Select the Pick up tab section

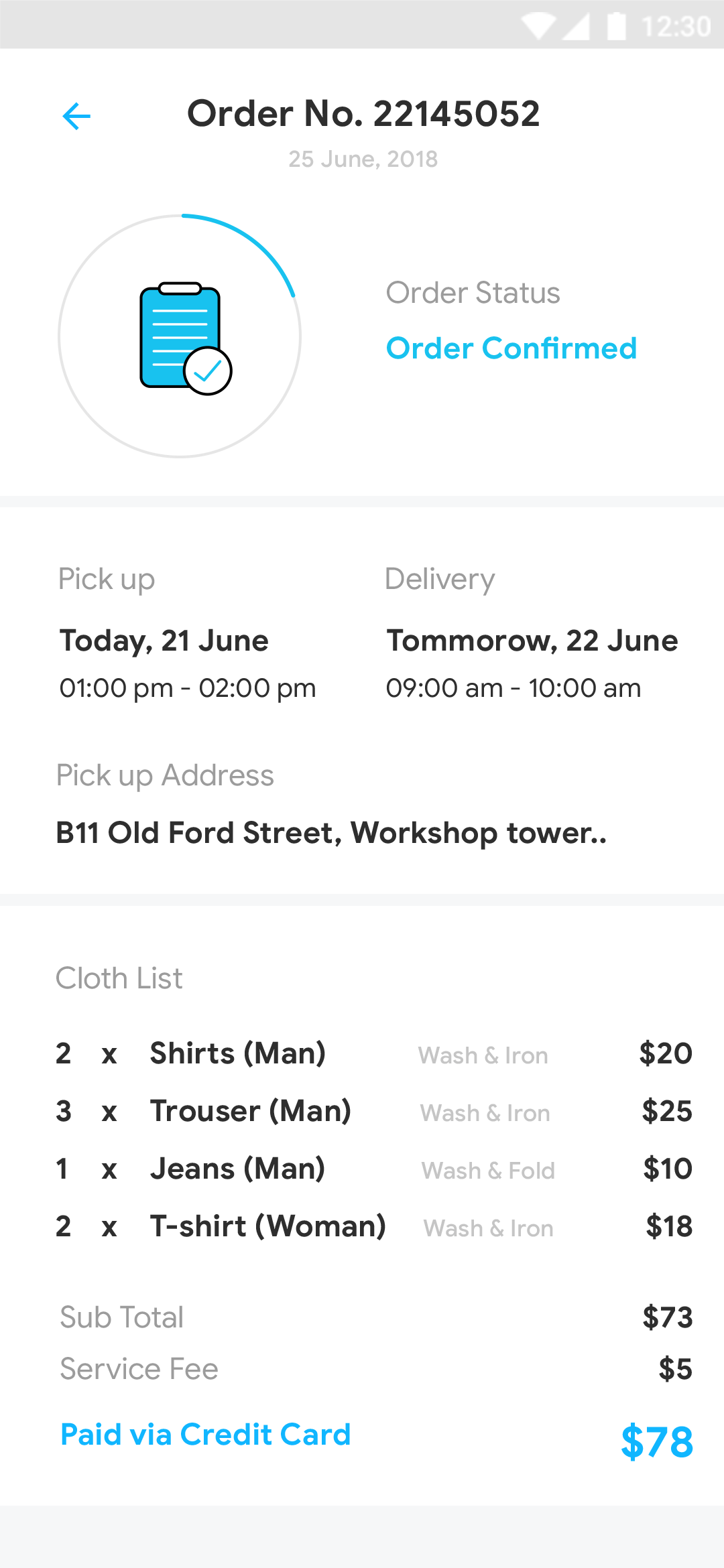(107, 579)
